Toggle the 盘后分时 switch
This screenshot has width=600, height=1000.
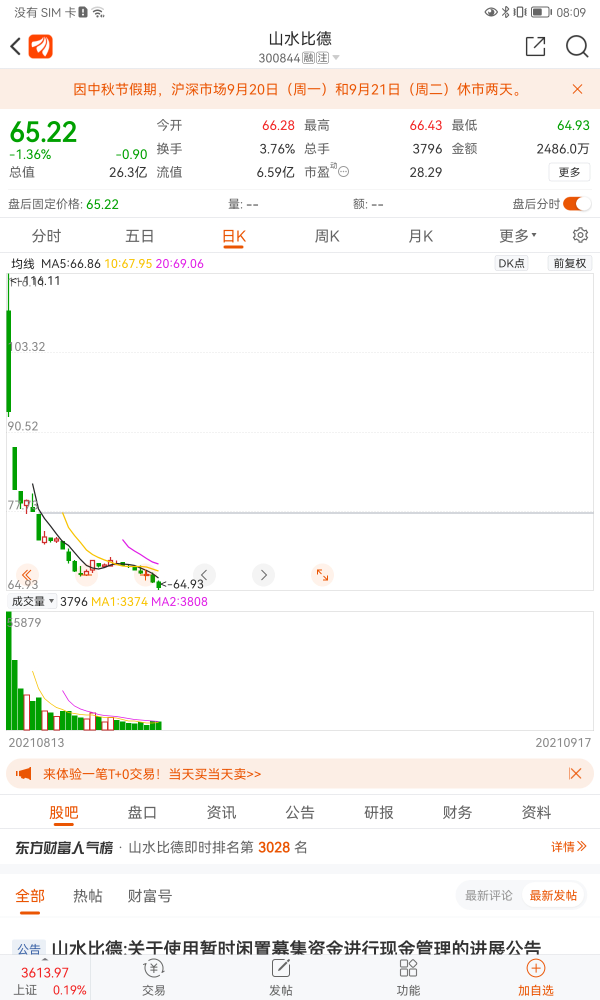(577, 204)
